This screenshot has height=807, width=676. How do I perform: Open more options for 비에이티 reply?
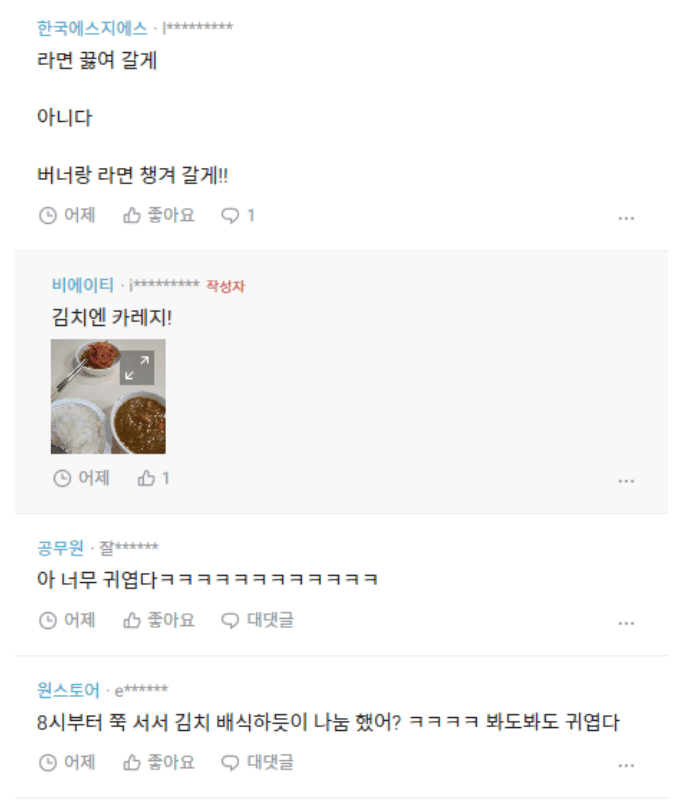(x=626, y=481)
